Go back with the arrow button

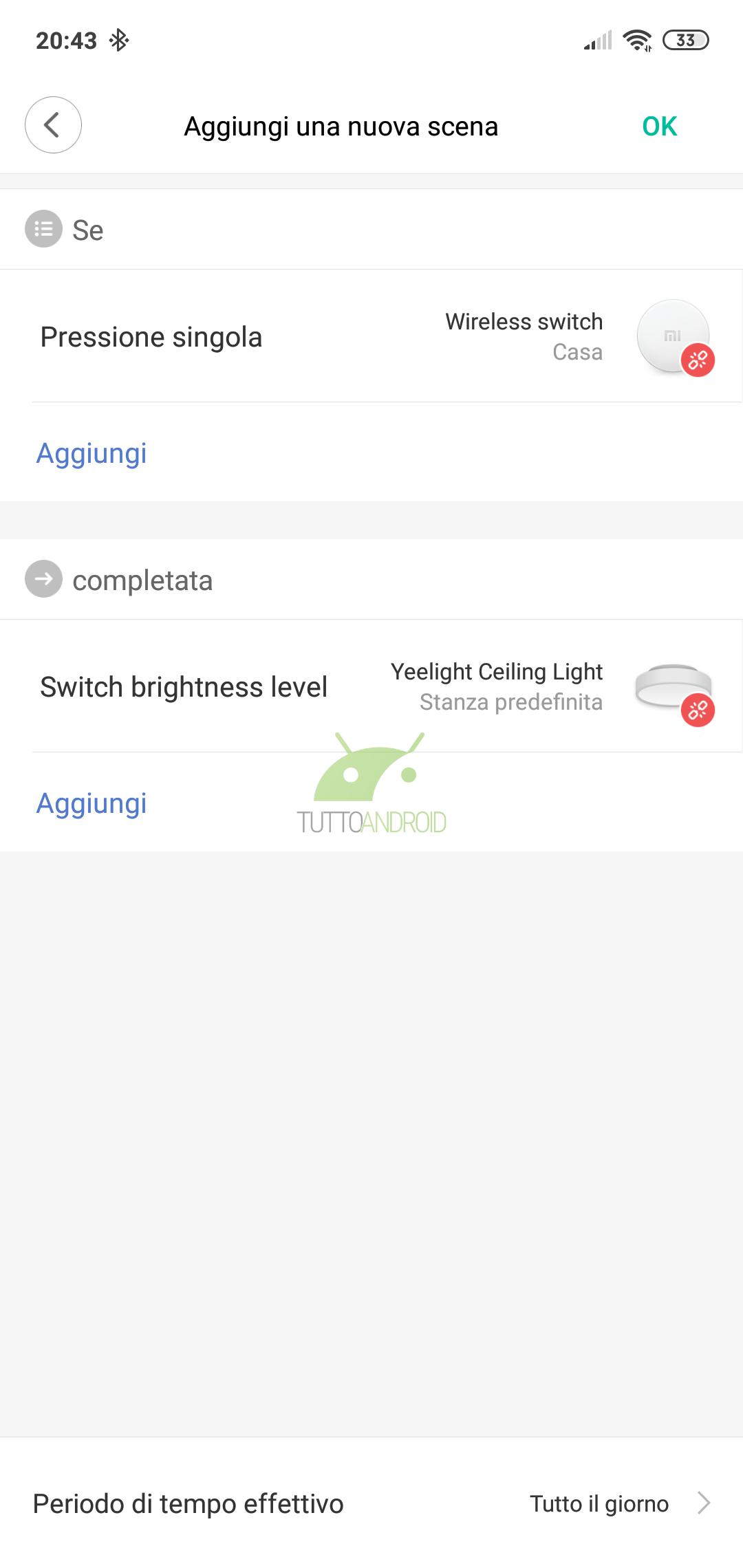53,125
